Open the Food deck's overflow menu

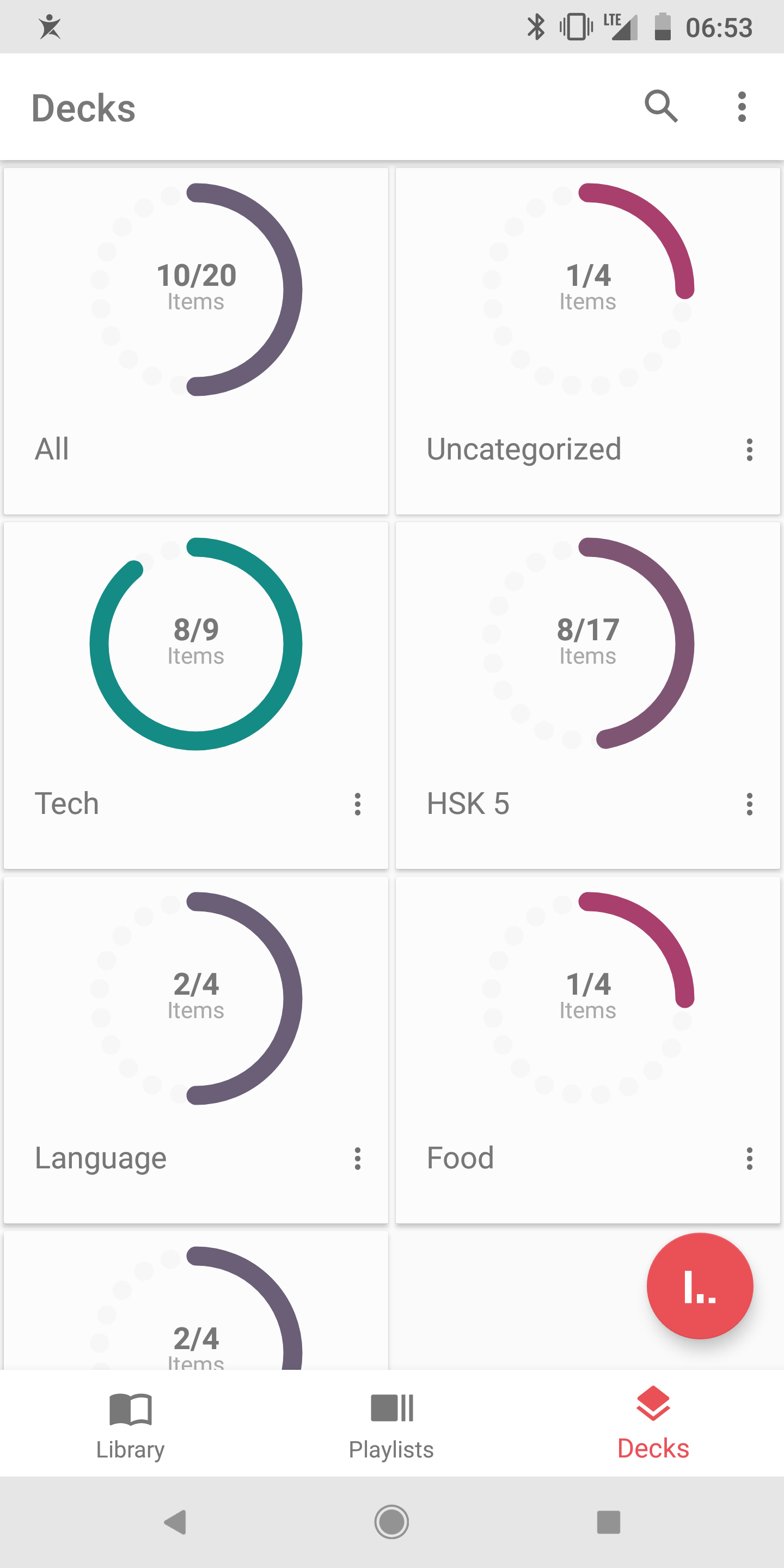[x=749, y=1159]
